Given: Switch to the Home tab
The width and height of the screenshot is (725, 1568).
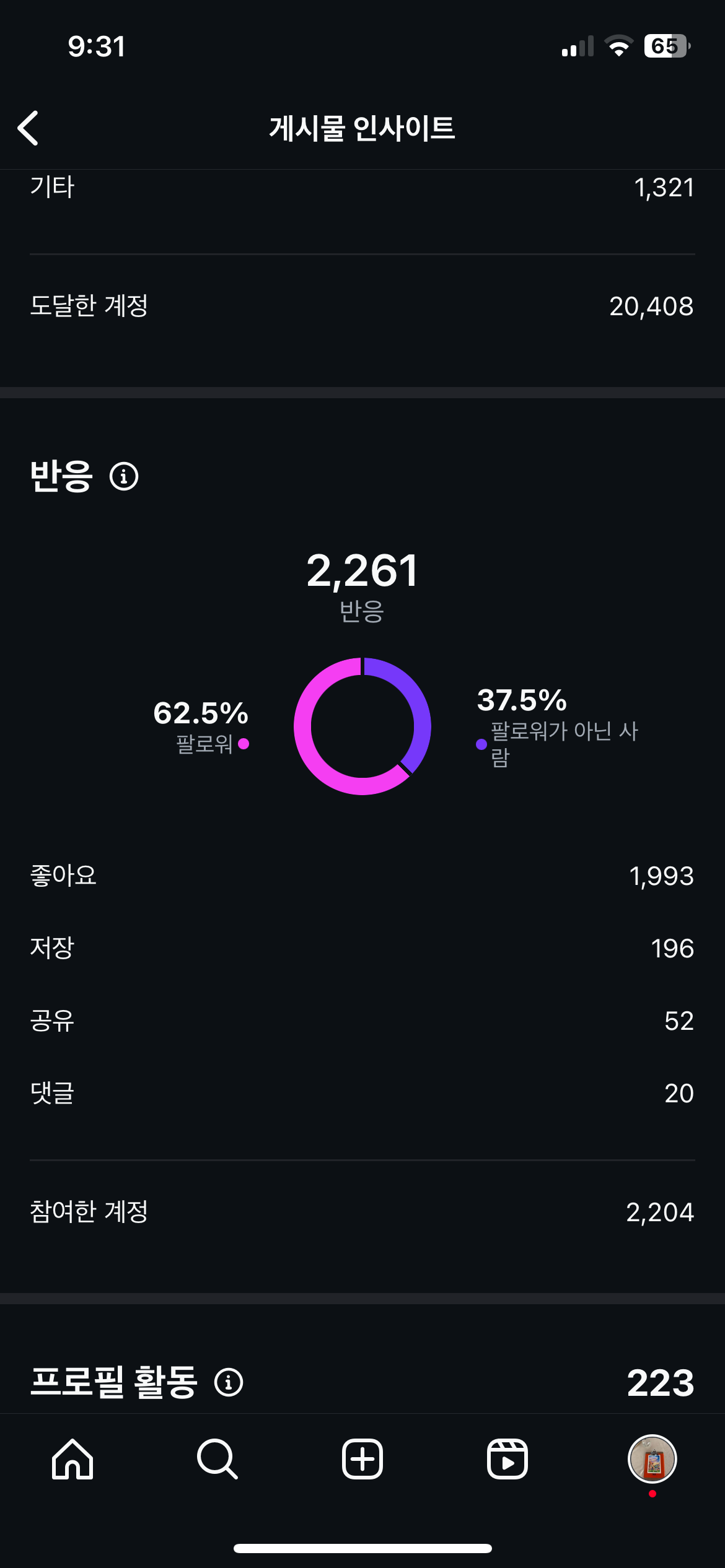Looking at the screenshot, I should point(72,1458).
